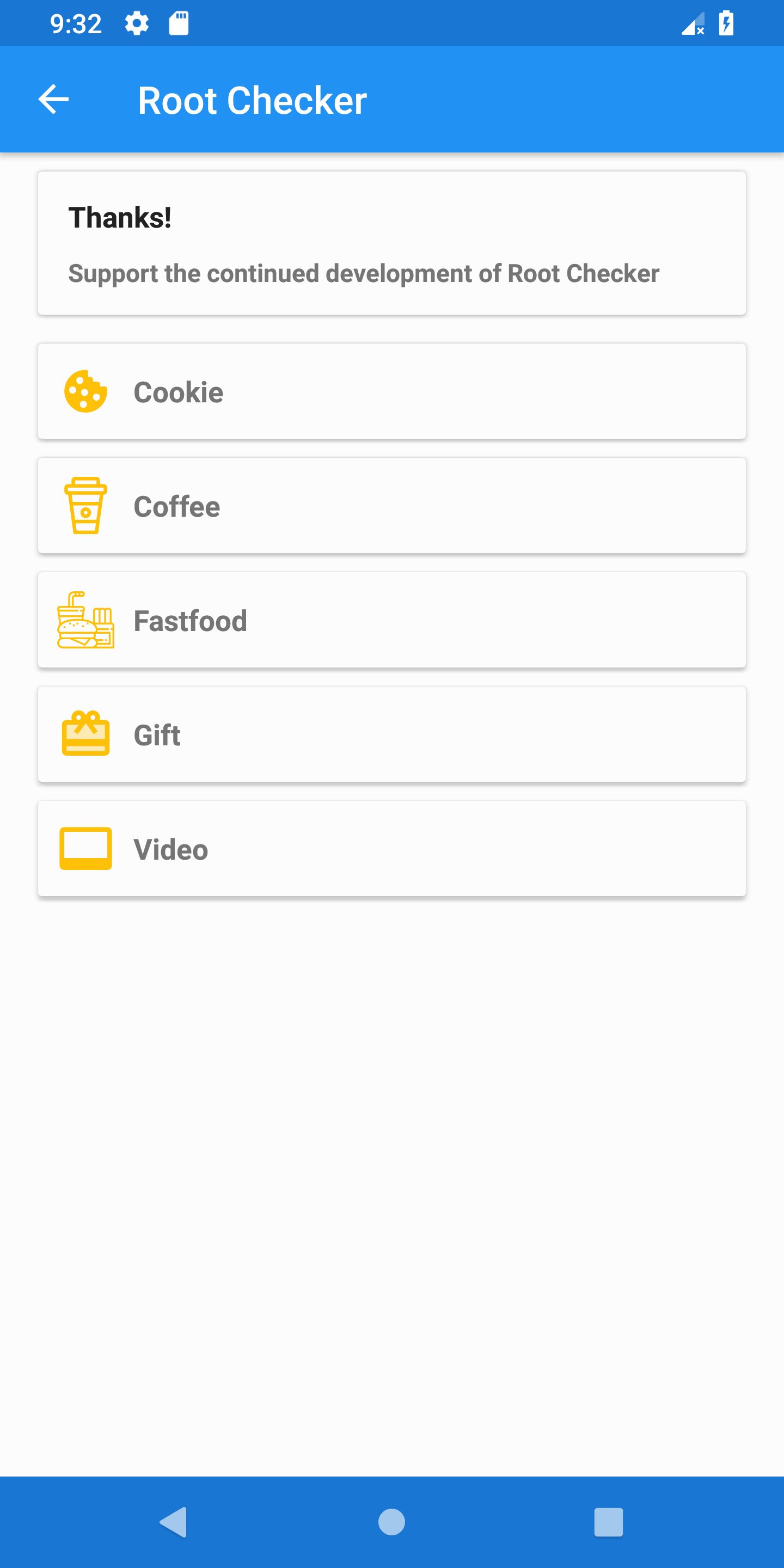Select the Cookie donation option

pyautogui.click(x=391, y=391)
